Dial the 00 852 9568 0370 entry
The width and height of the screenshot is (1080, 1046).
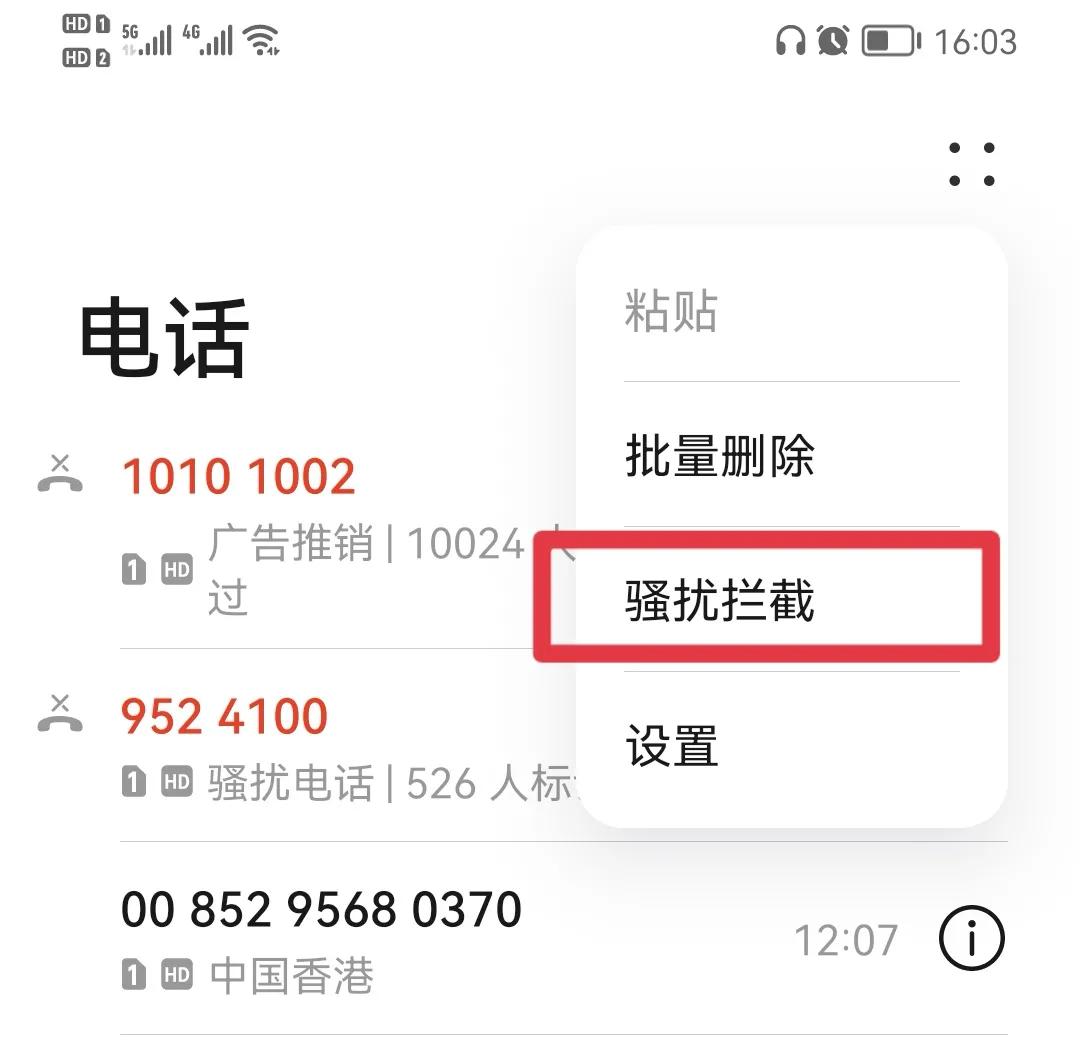[x=321, y=910]
